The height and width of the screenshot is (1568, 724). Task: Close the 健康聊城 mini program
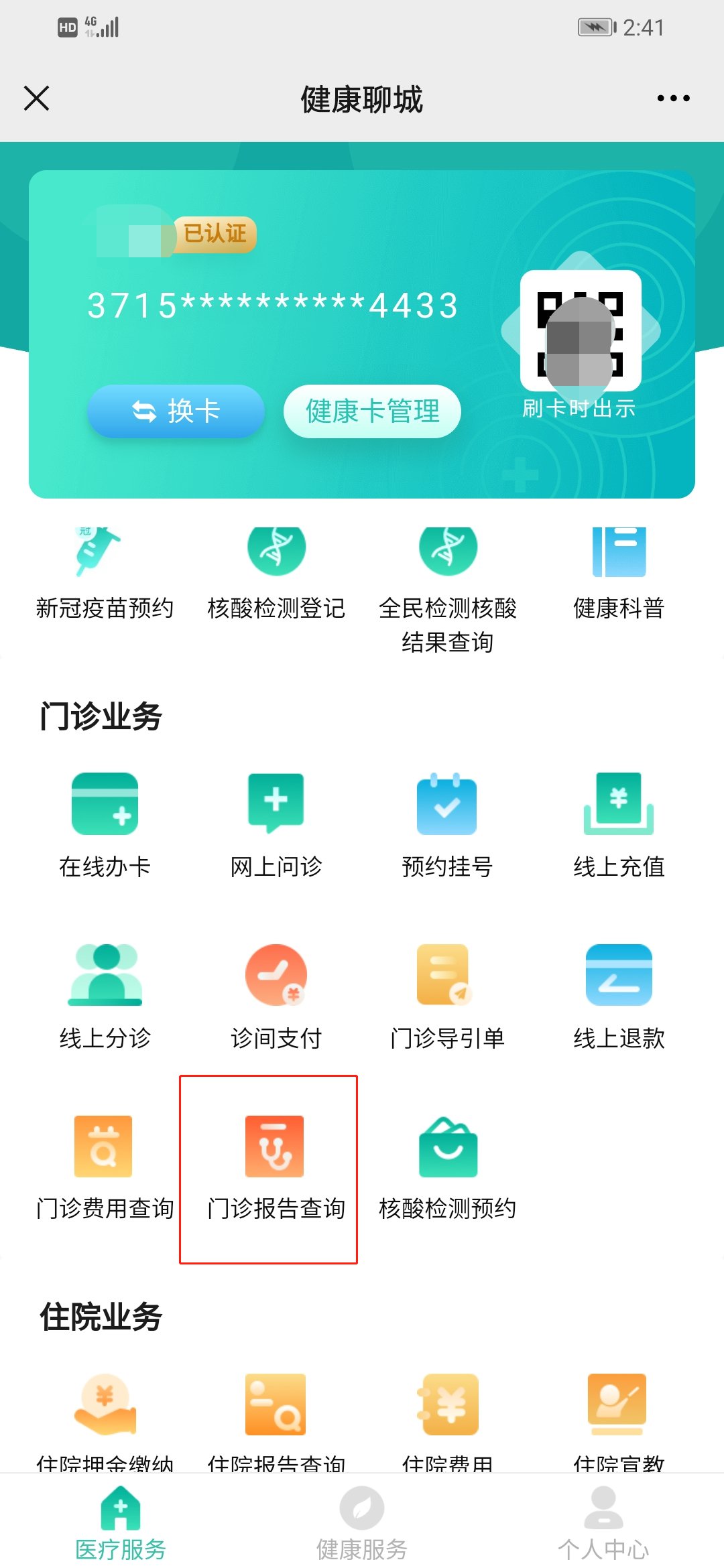(37, 99)
